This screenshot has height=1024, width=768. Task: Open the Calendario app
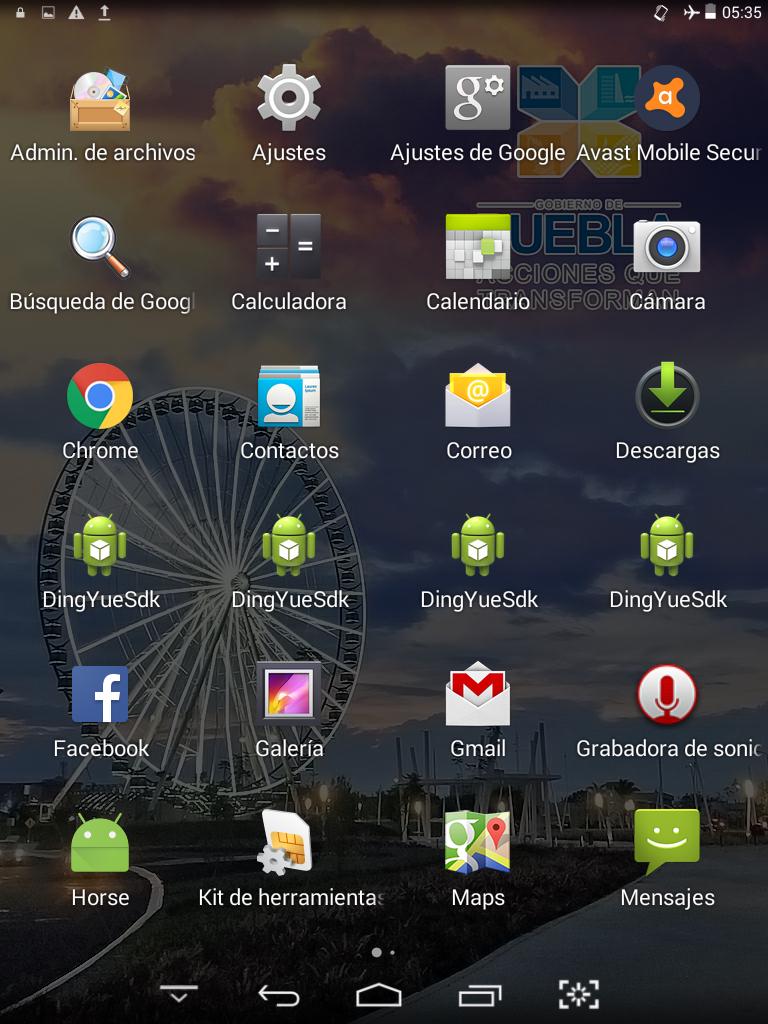point(478,247)
